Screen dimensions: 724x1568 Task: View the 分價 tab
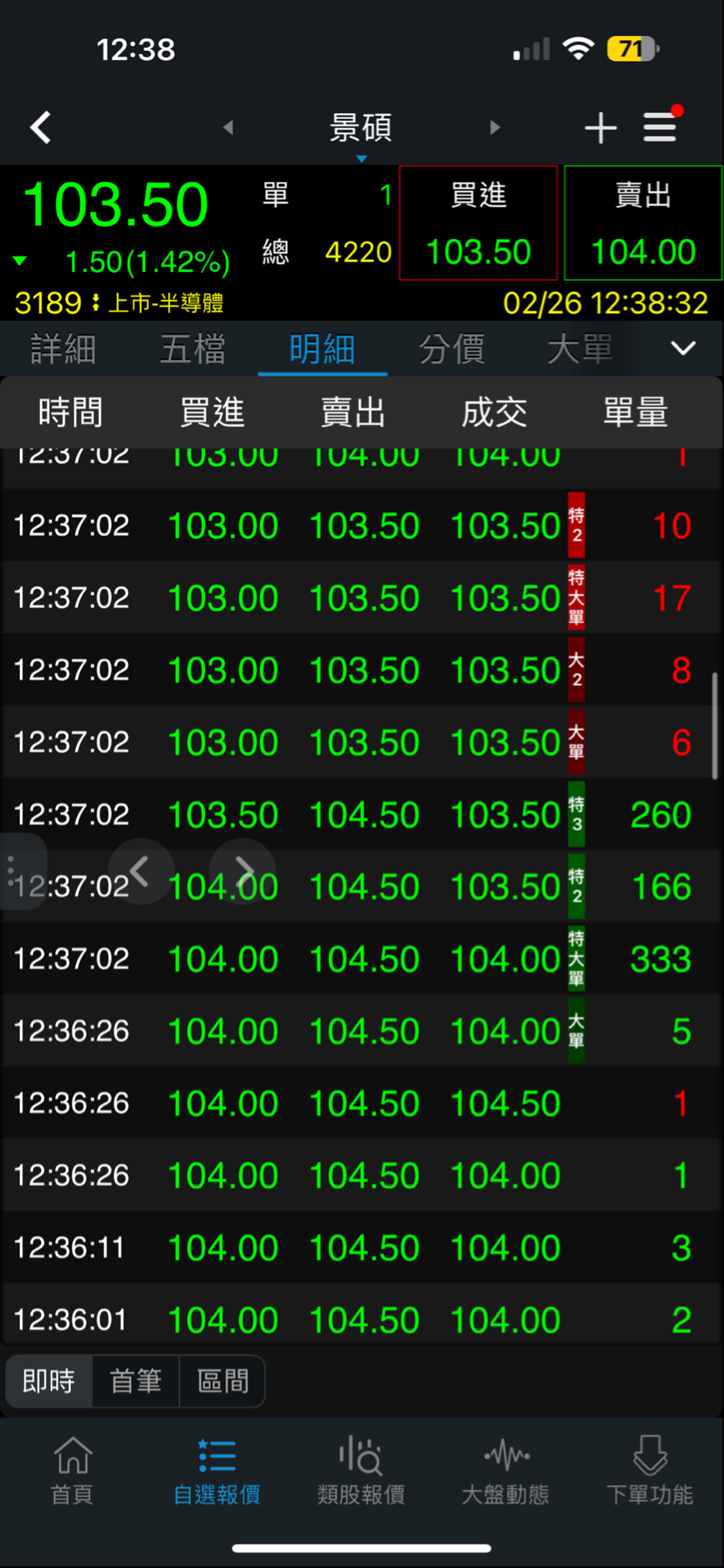point(452,349)
